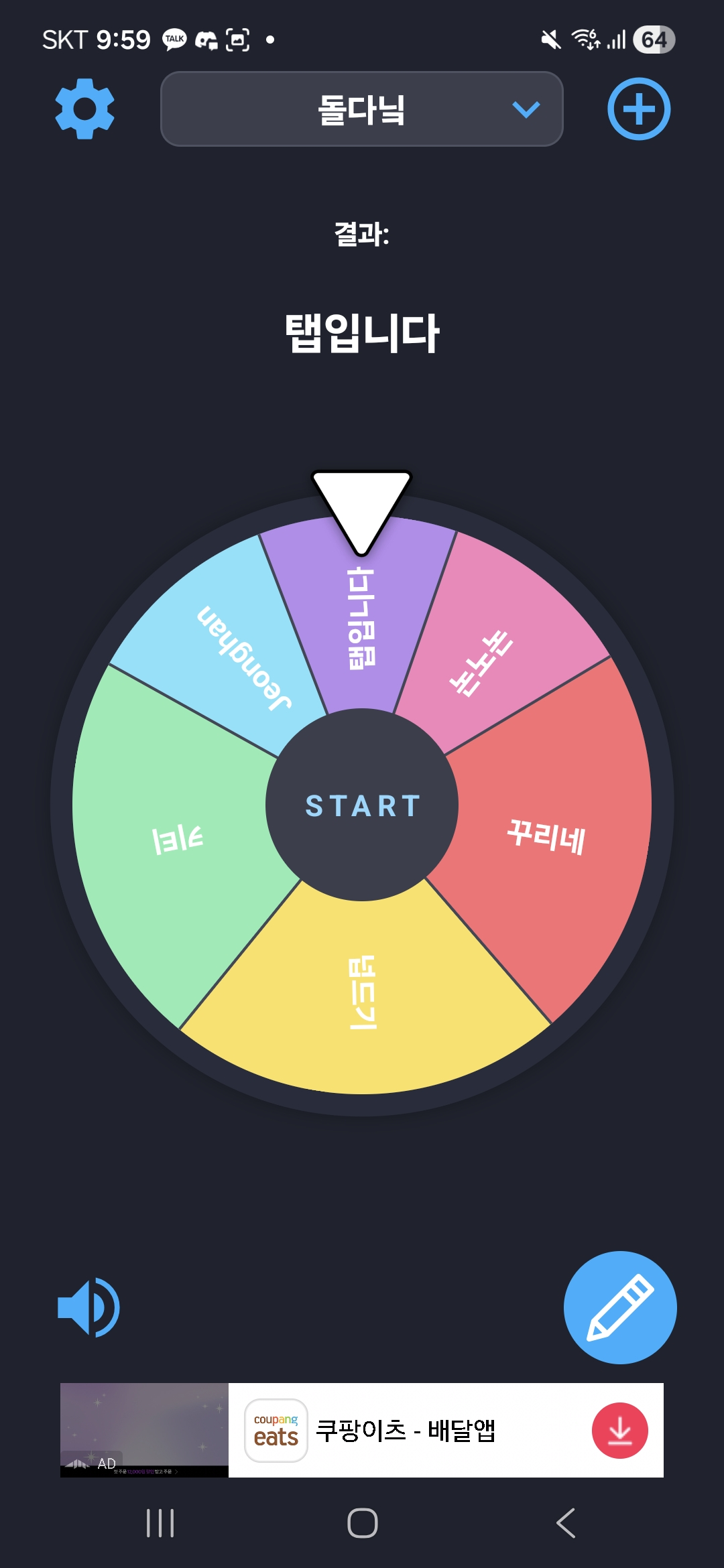
Task: Expand the 돌다닠 wheel dropdown
Action: [x=362, y=109]
